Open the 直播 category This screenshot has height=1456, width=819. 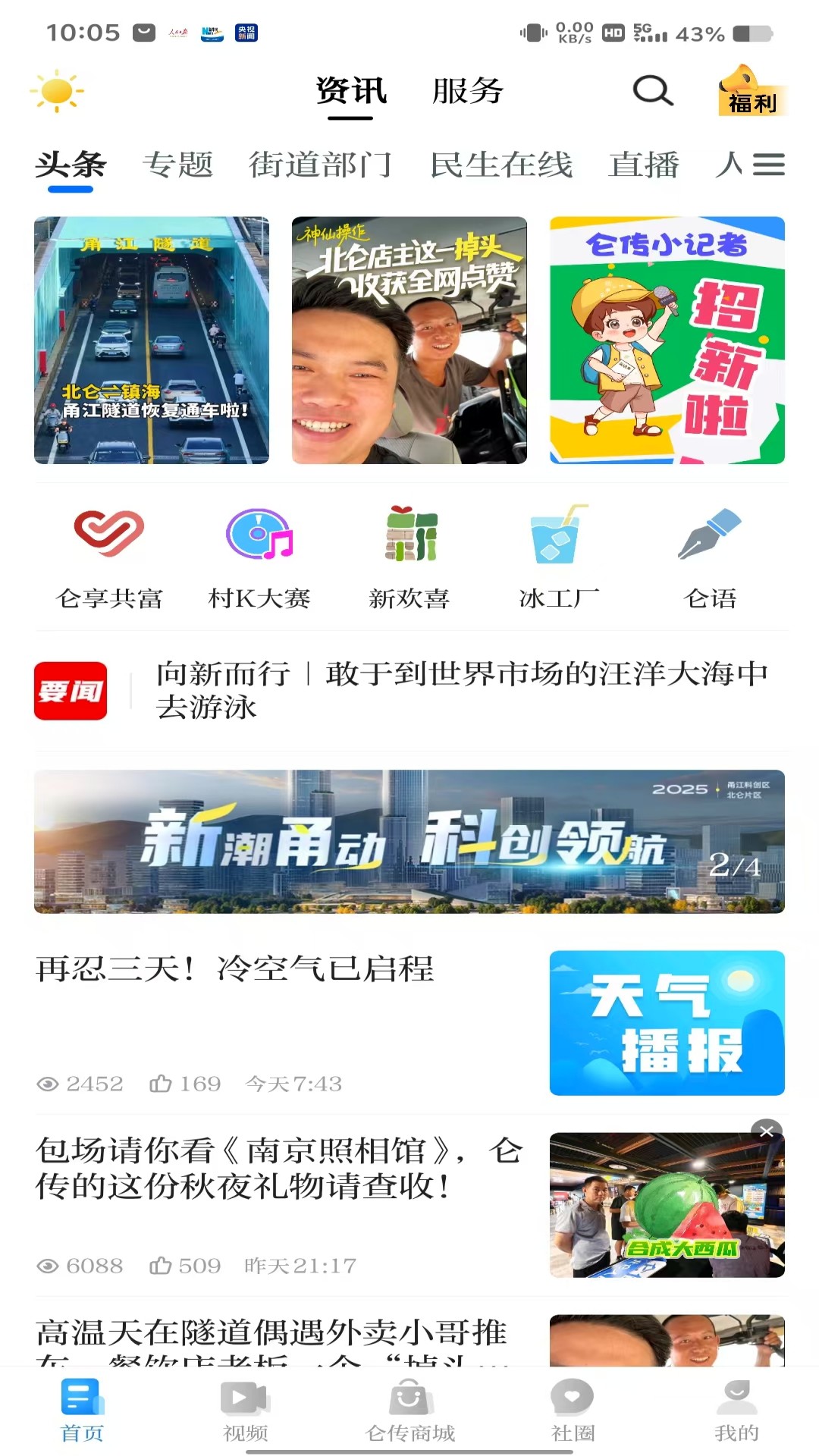click(x=644, y=164)
